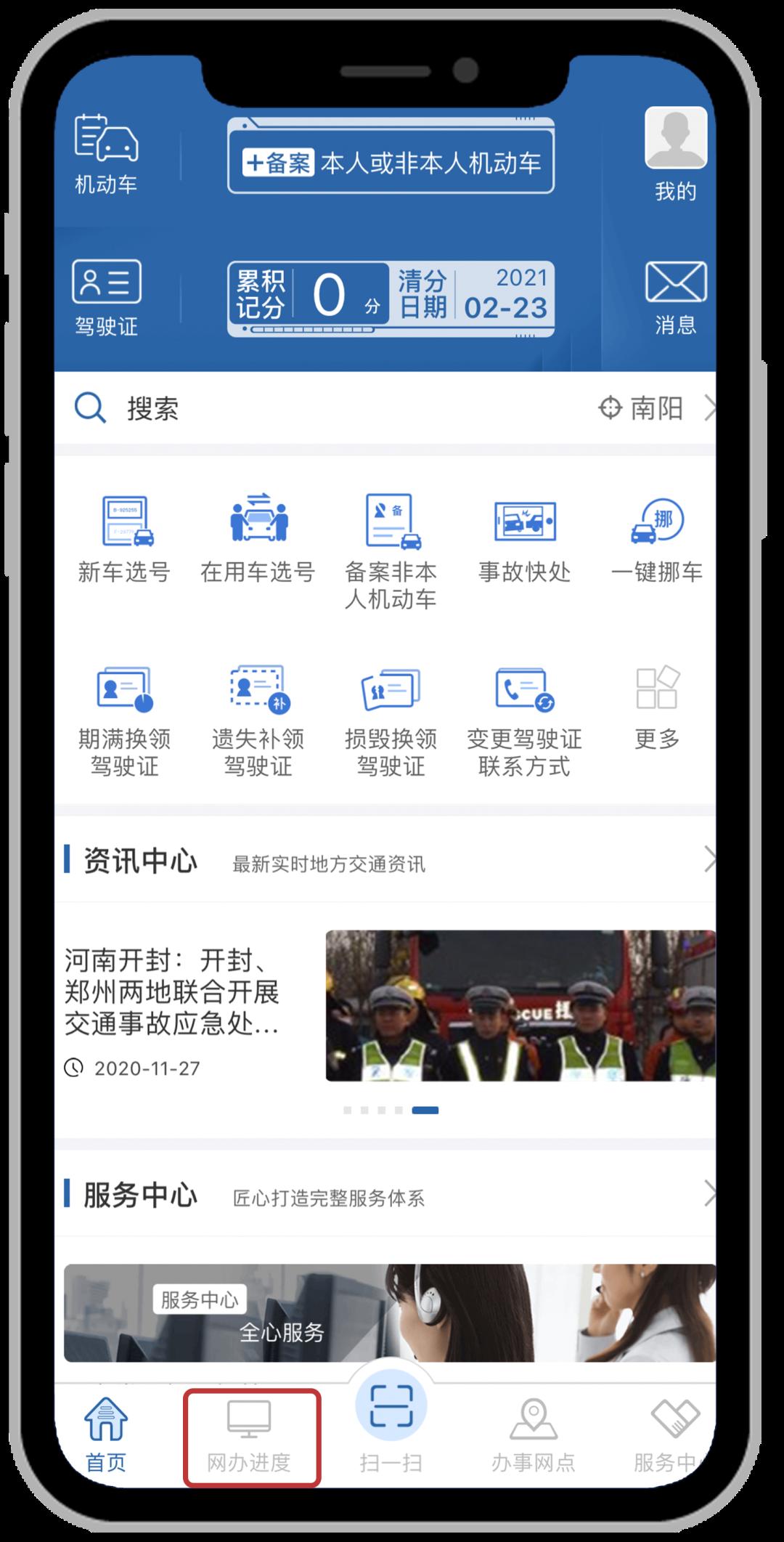
Task: Select 损毁换领驾驶证
Action: coord(391,721)
